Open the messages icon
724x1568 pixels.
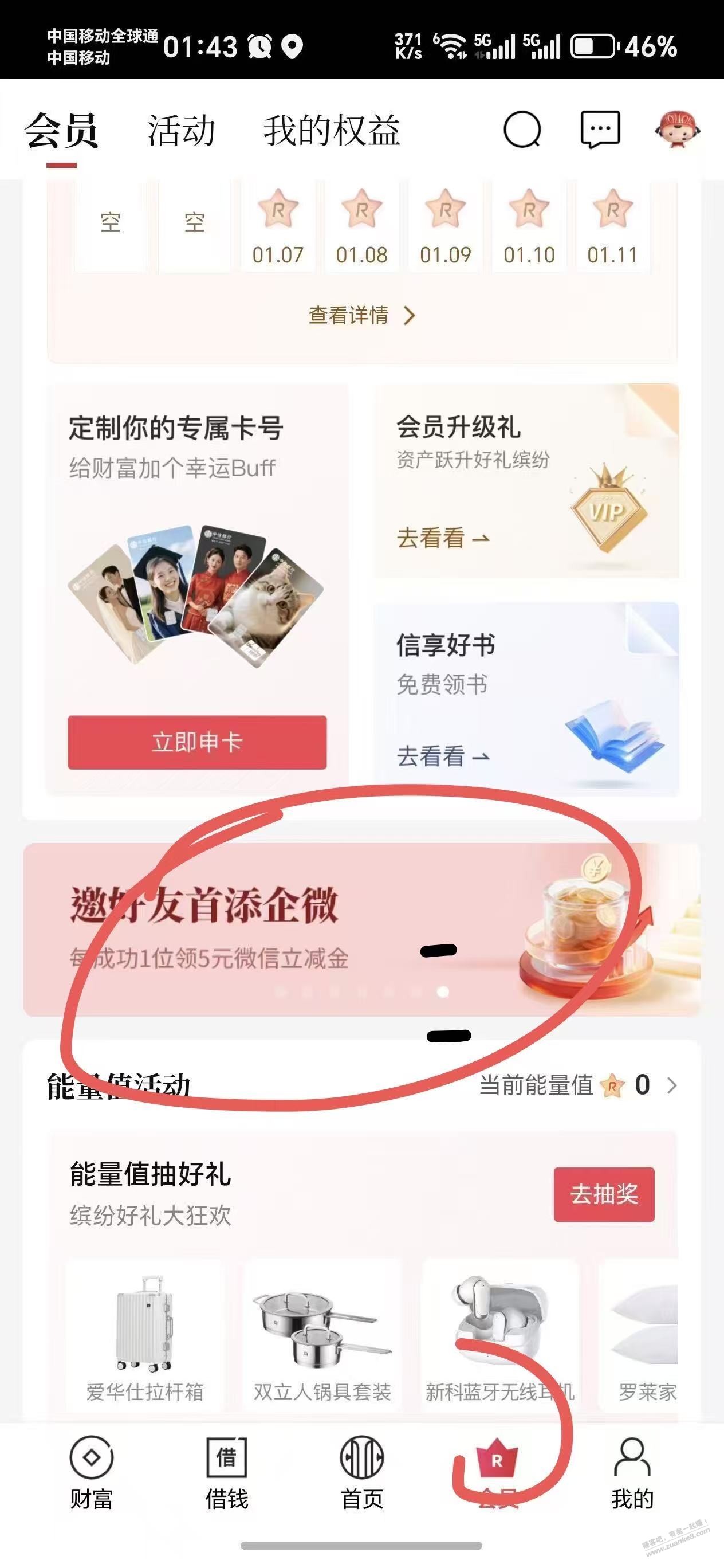click(600, 130)
